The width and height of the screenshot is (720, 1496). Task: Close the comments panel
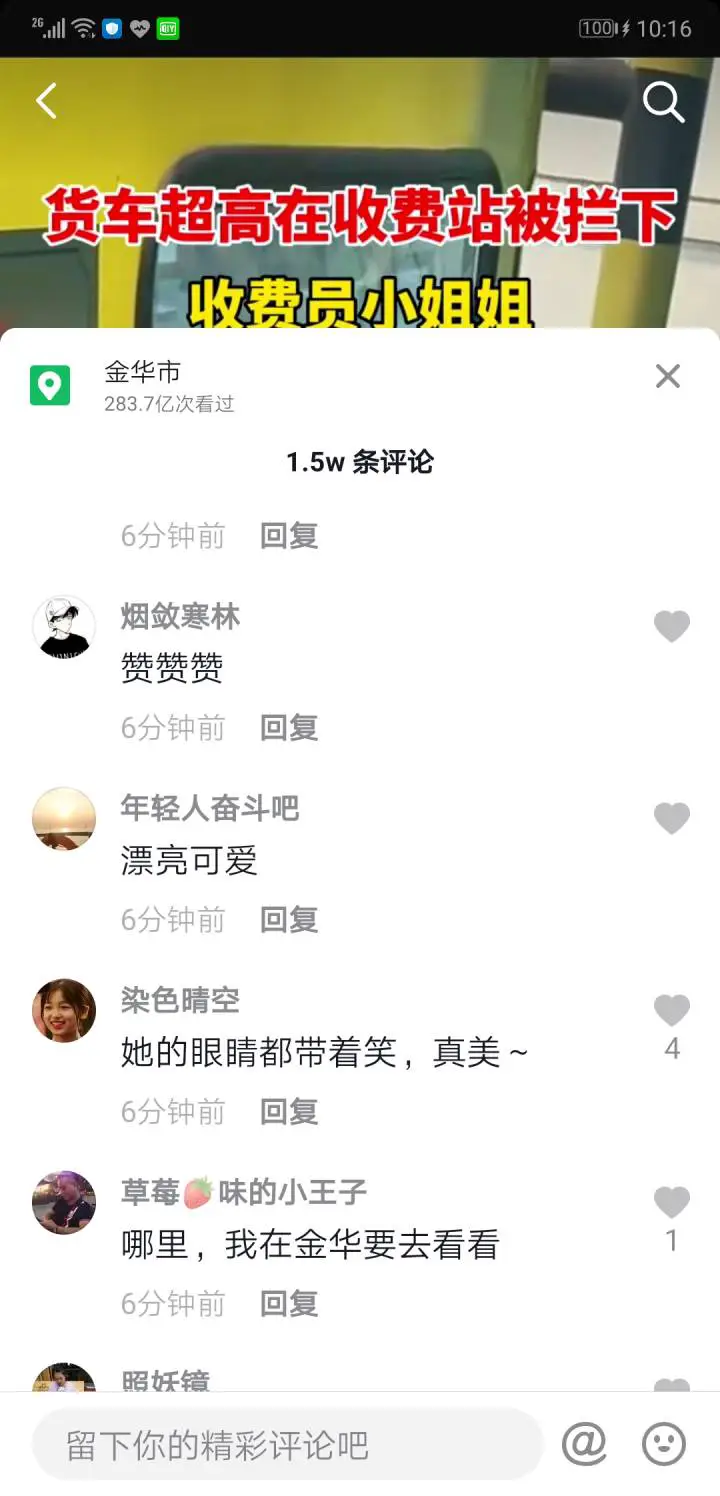pos(667,376)
